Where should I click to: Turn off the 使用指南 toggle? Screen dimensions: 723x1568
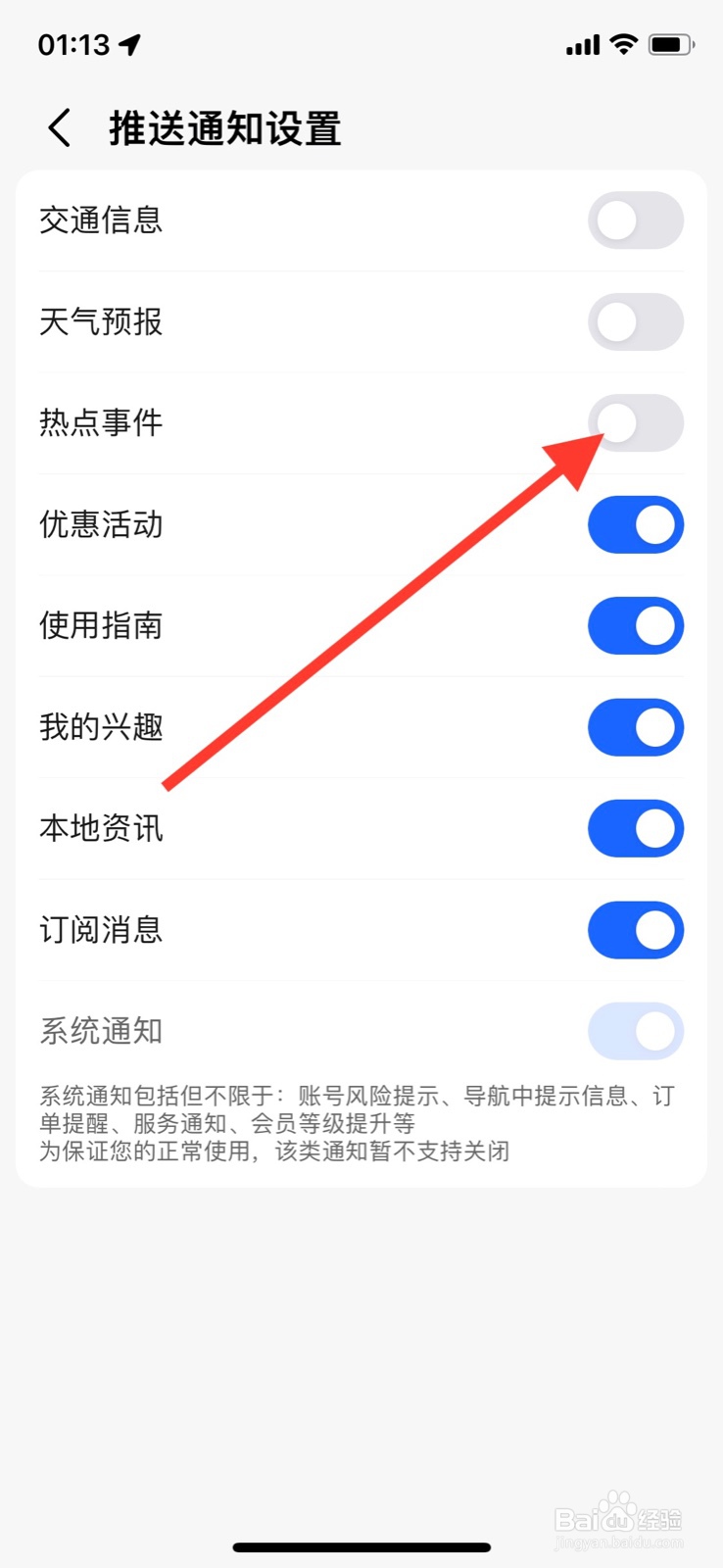tap(635, 625)
